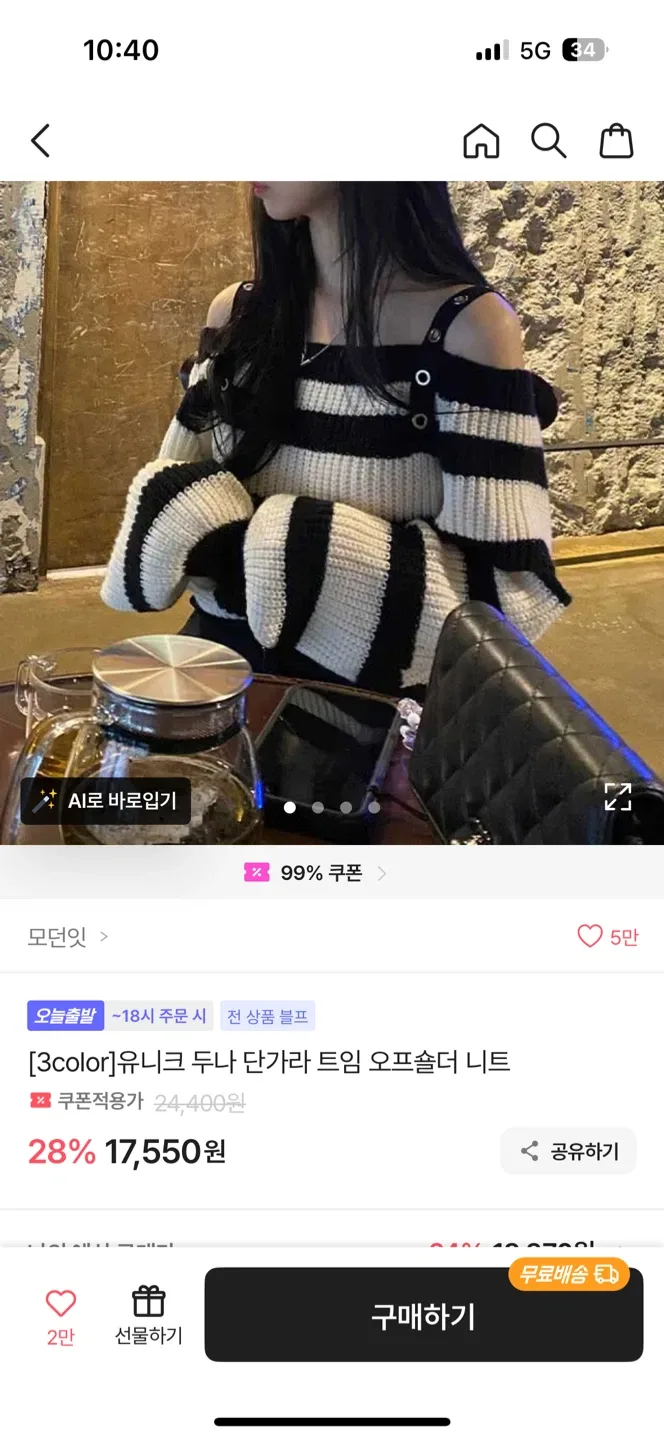
Task: Select 선물하기 gift option
Action: tap(148, 1314)
